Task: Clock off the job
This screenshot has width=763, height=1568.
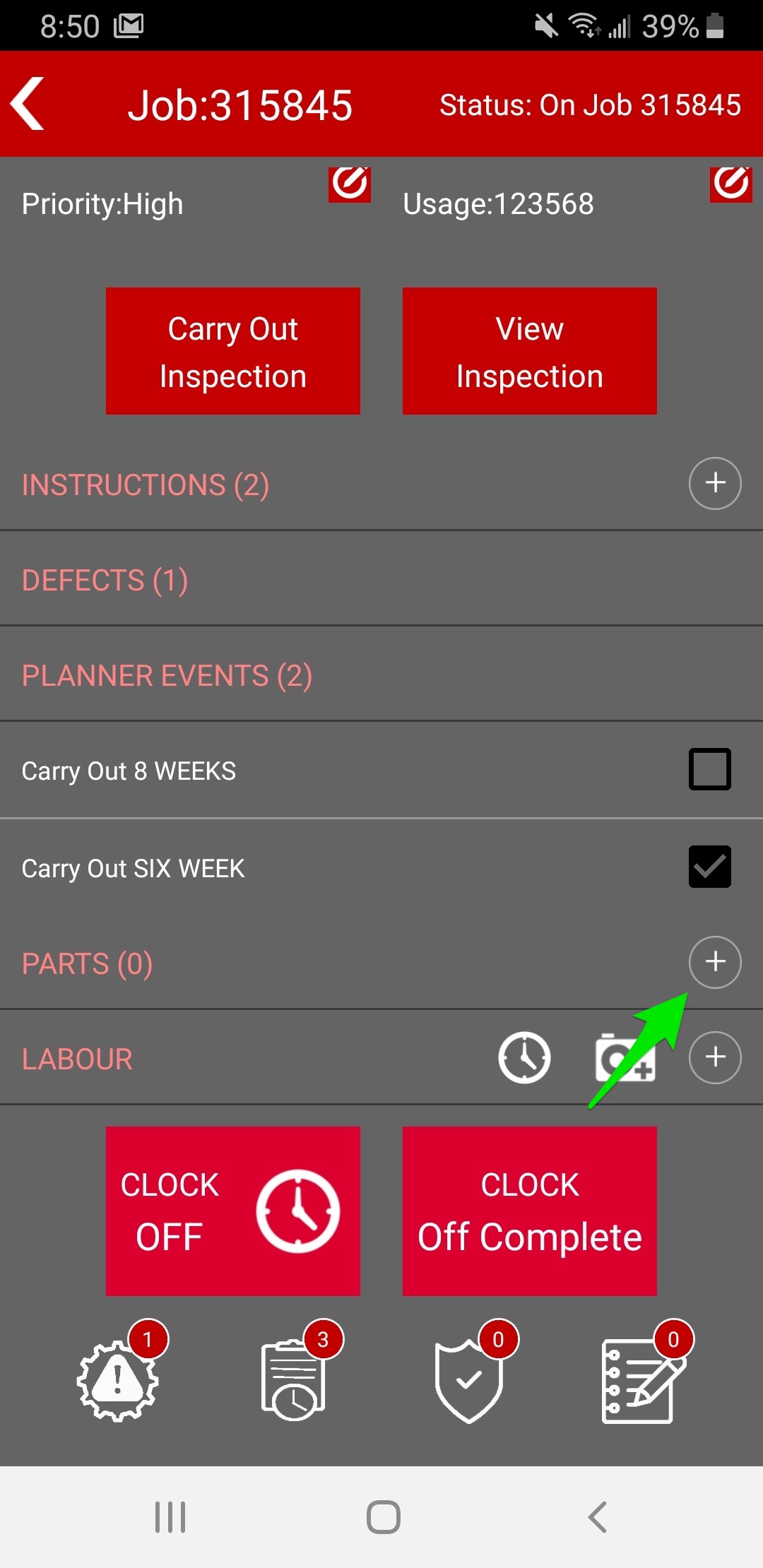Action: pos(233,1211)
